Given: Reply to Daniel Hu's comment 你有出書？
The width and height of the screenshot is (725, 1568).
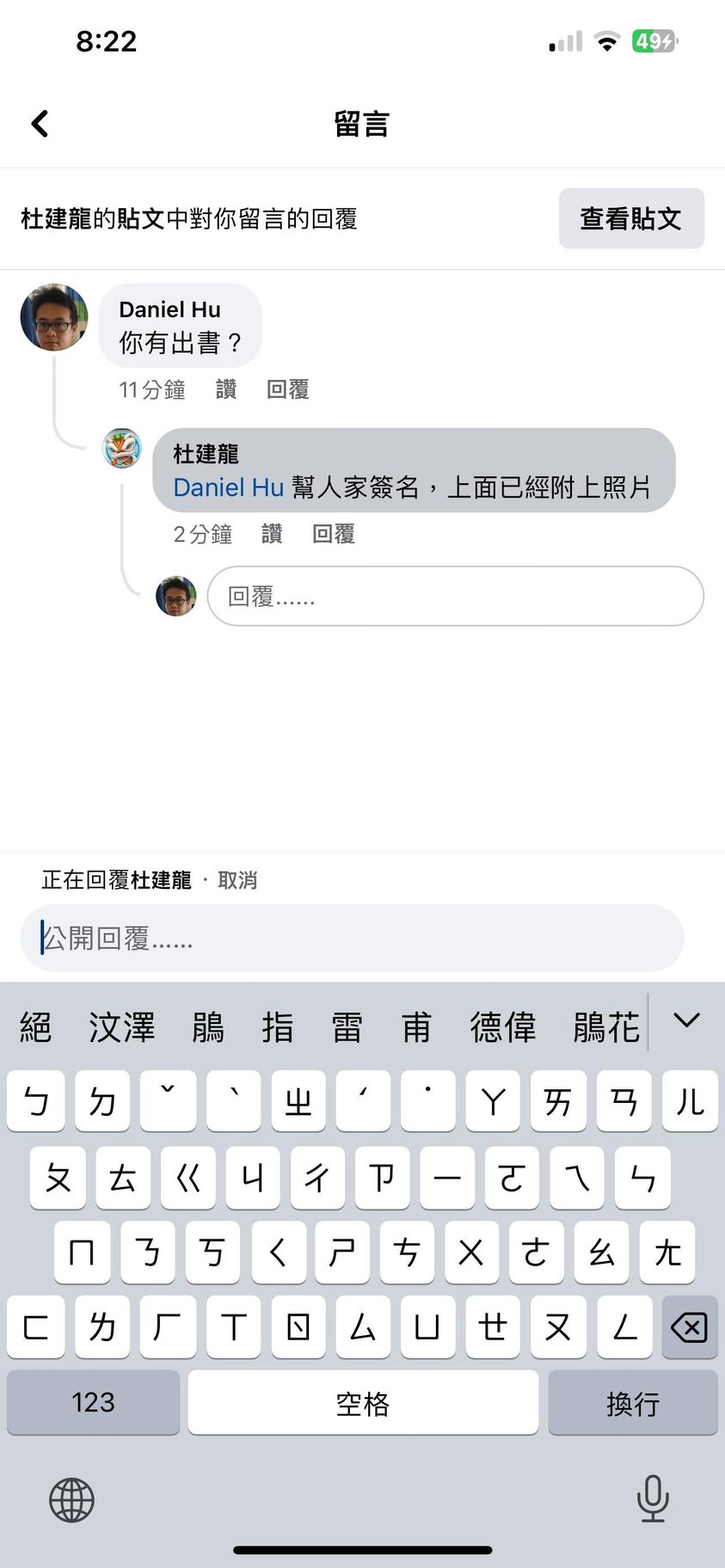Looking at the screenshot, I should (287, 389).
